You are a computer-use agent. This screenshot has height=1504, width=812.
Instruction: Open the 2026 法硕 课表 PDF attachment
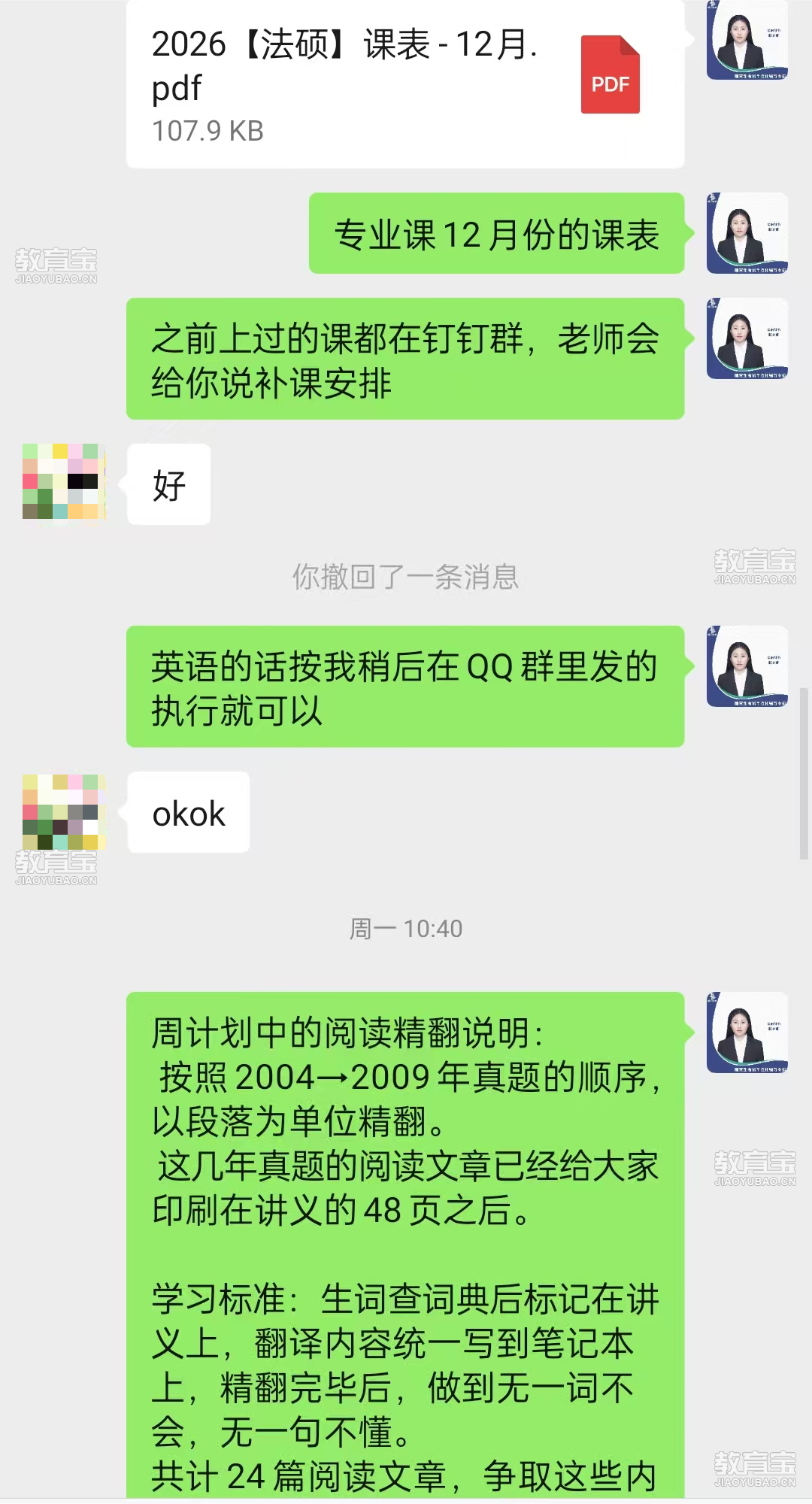(404, 83)
